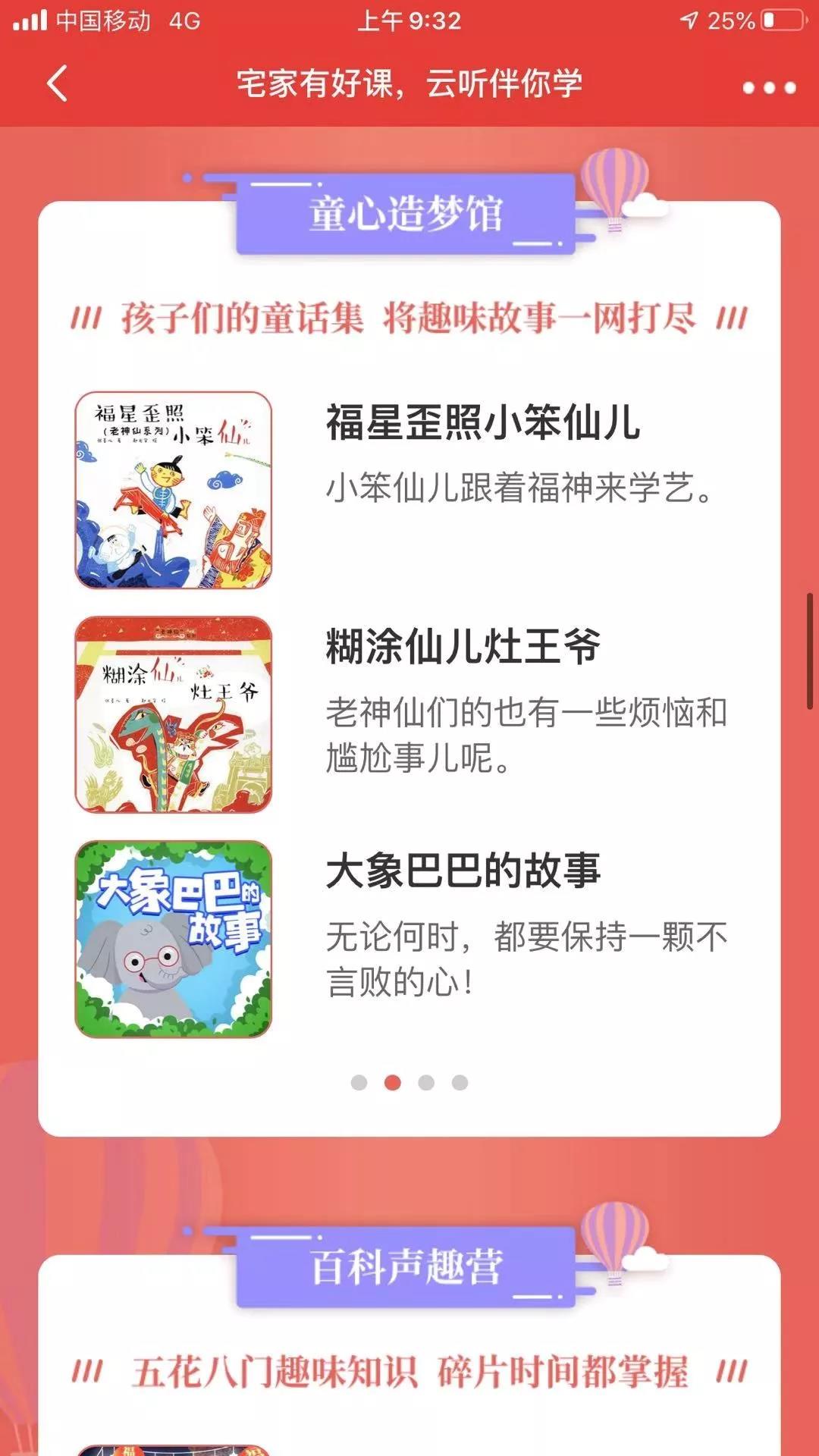The width and height of the screenshot is (819, 1456).
Task: Open 糊涂仙儿灶王爷 story
Action: (x=463, y=647)
